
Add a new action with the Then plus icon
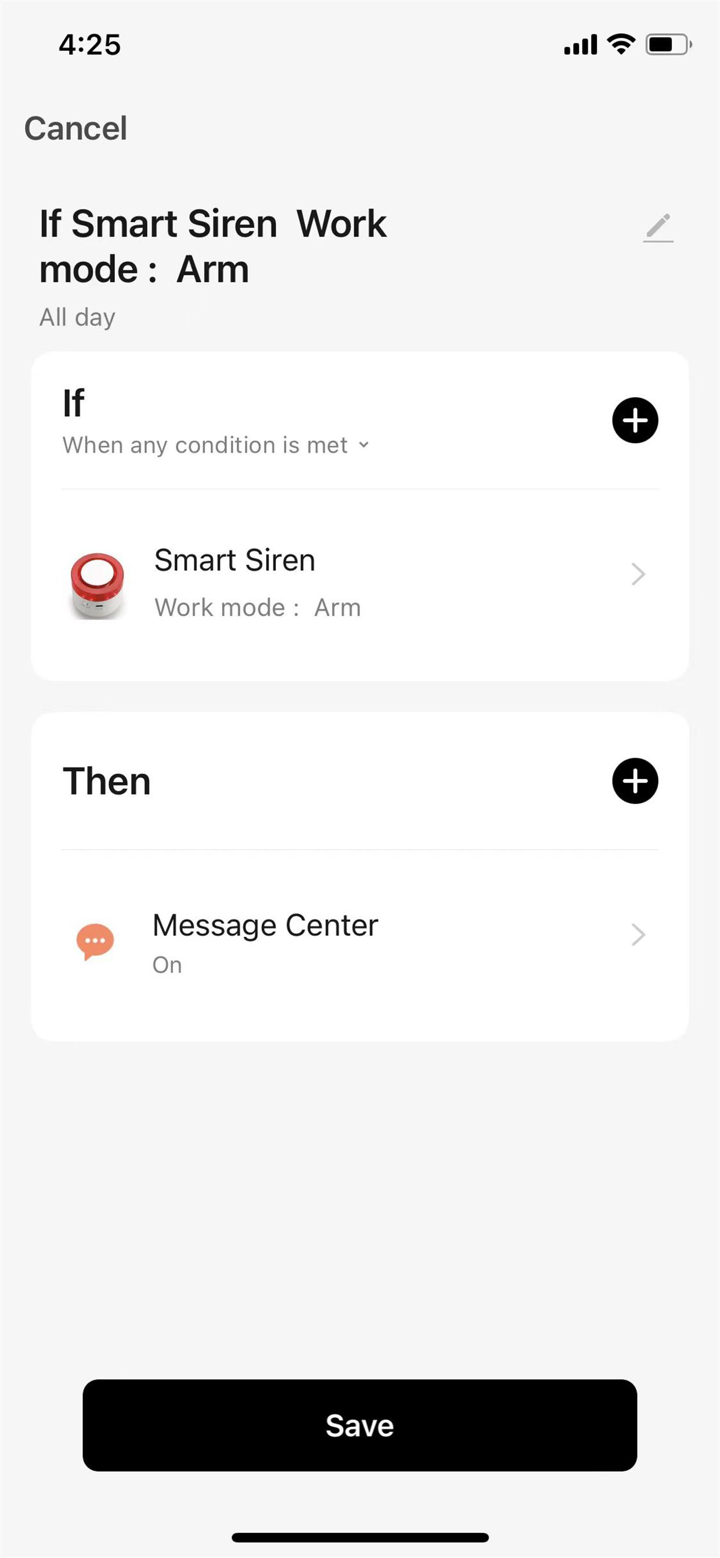tap(635, 781)
